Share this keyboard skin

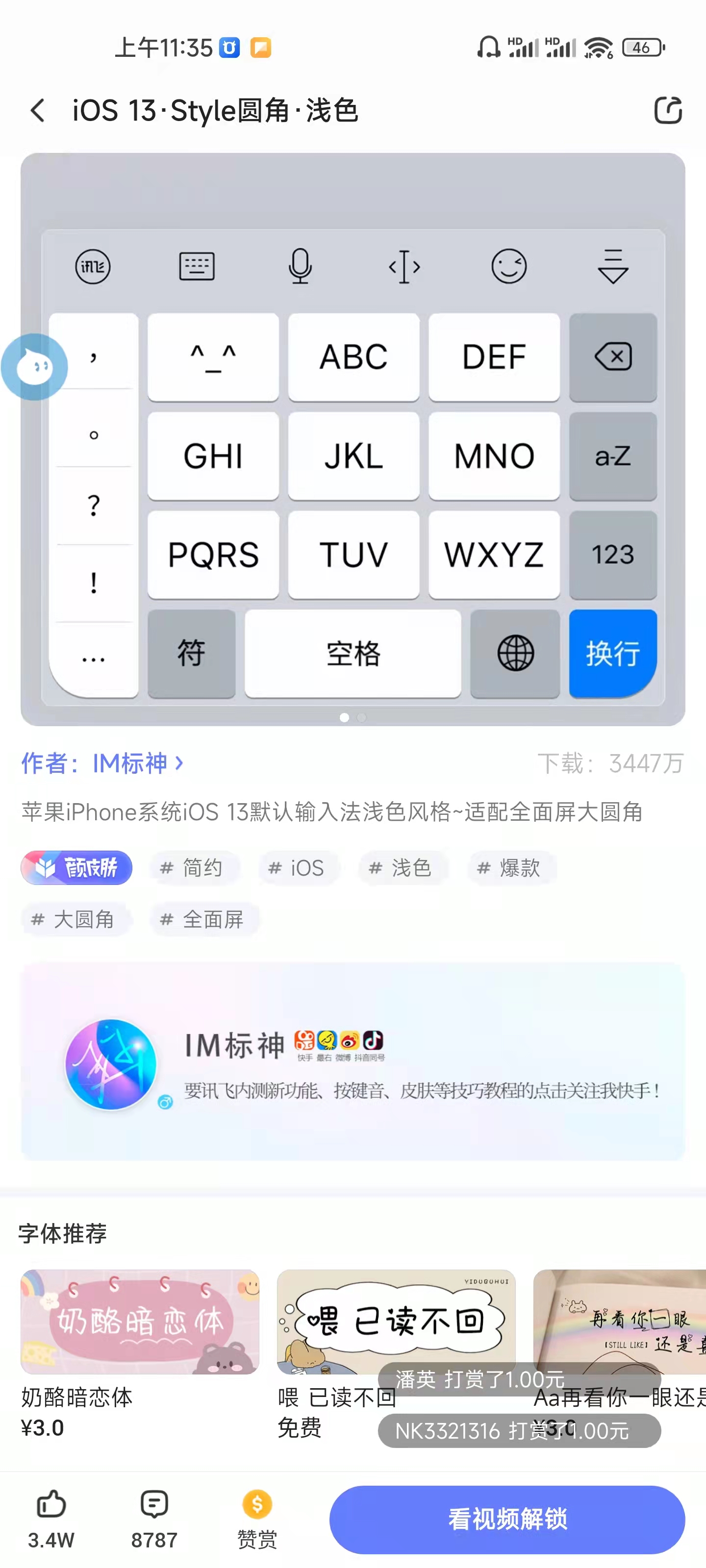[668, 111]
